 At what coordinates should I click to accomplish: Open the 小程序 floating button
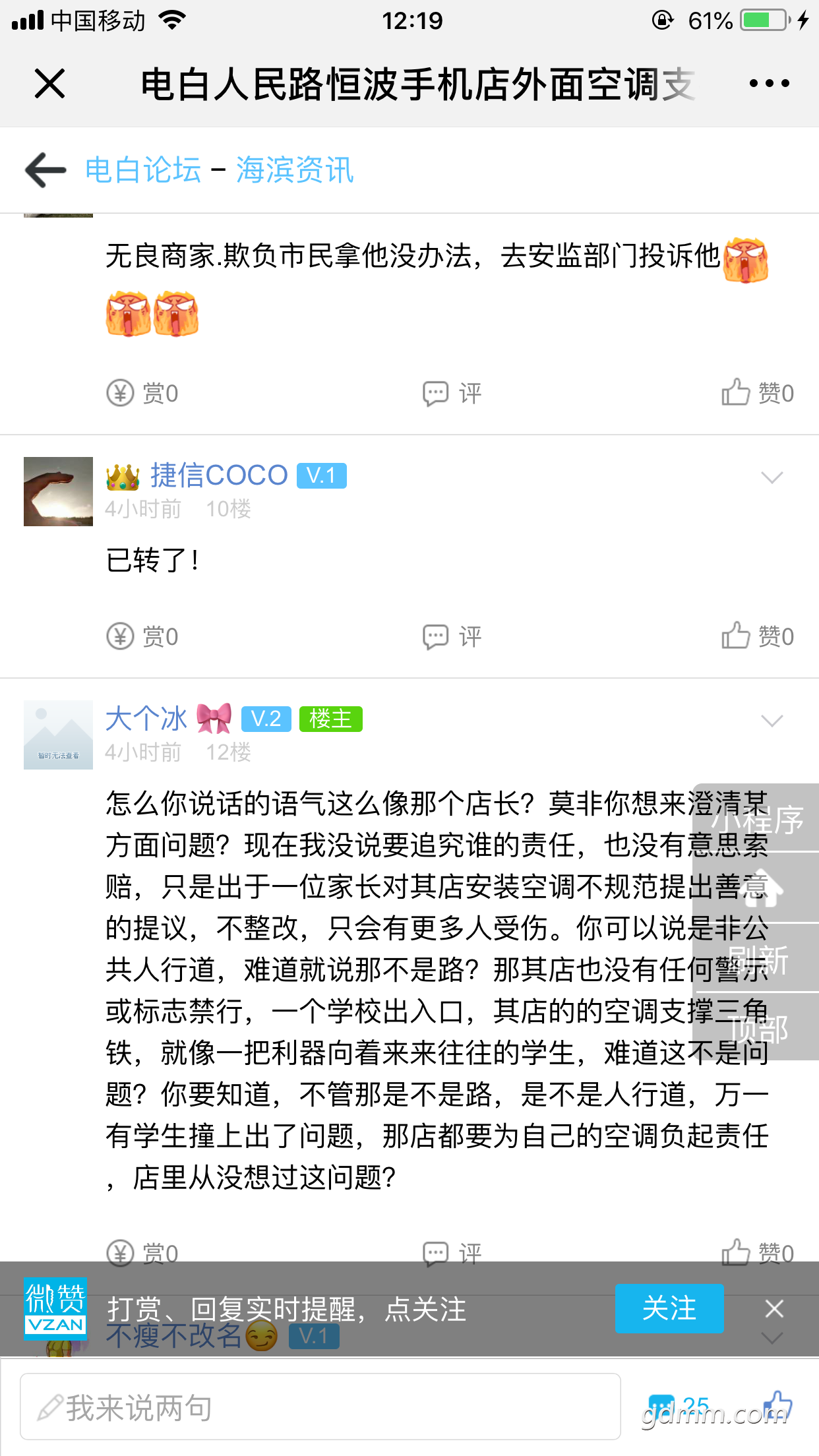pyautogui.click(x=757, y=820)
